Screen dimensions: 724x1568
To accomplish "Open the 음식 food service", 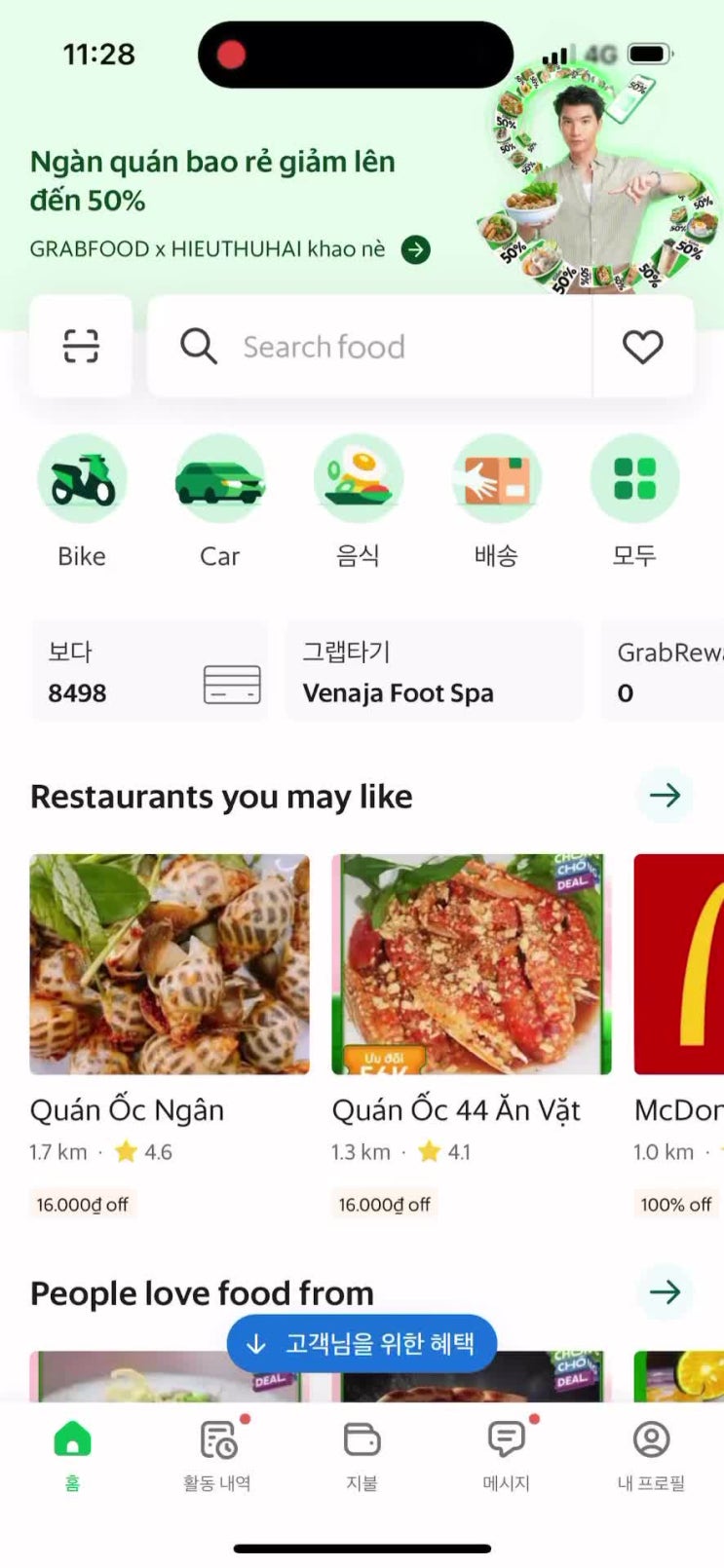I will [358, 480].
